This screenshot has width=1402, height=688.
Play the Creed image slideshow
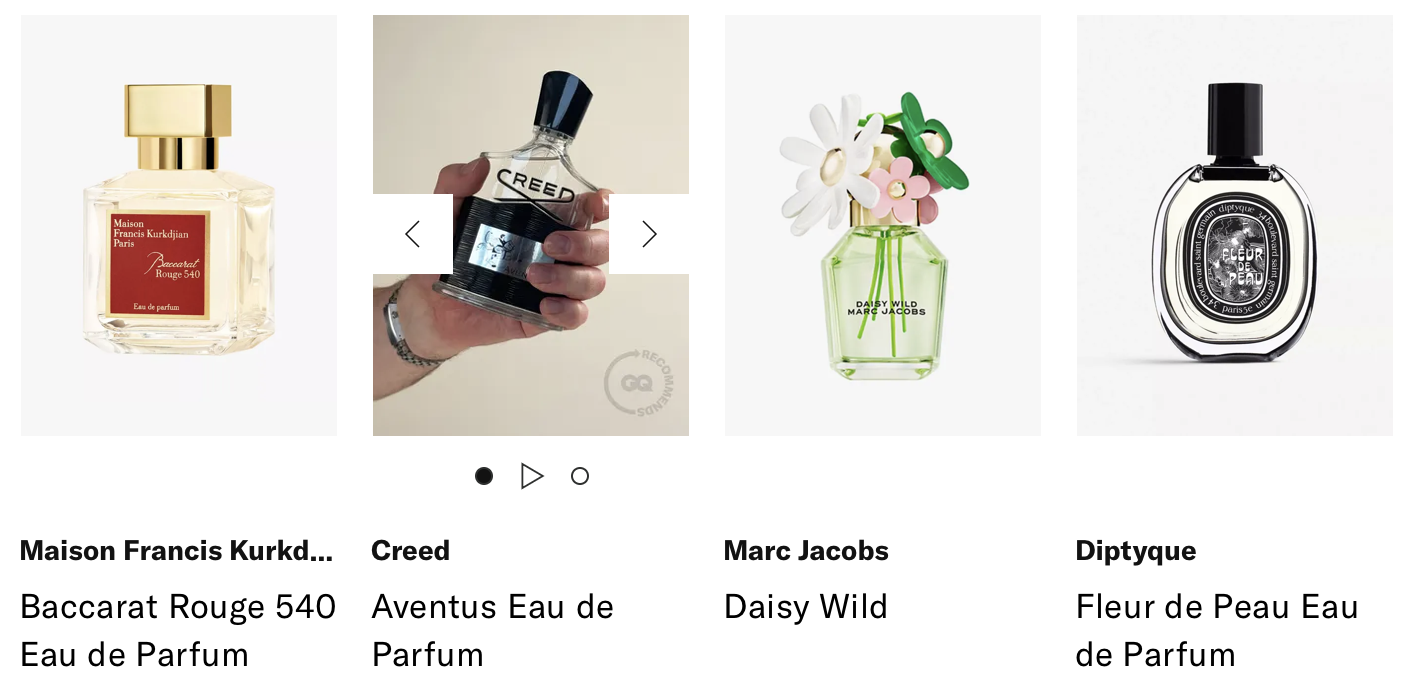532,476
